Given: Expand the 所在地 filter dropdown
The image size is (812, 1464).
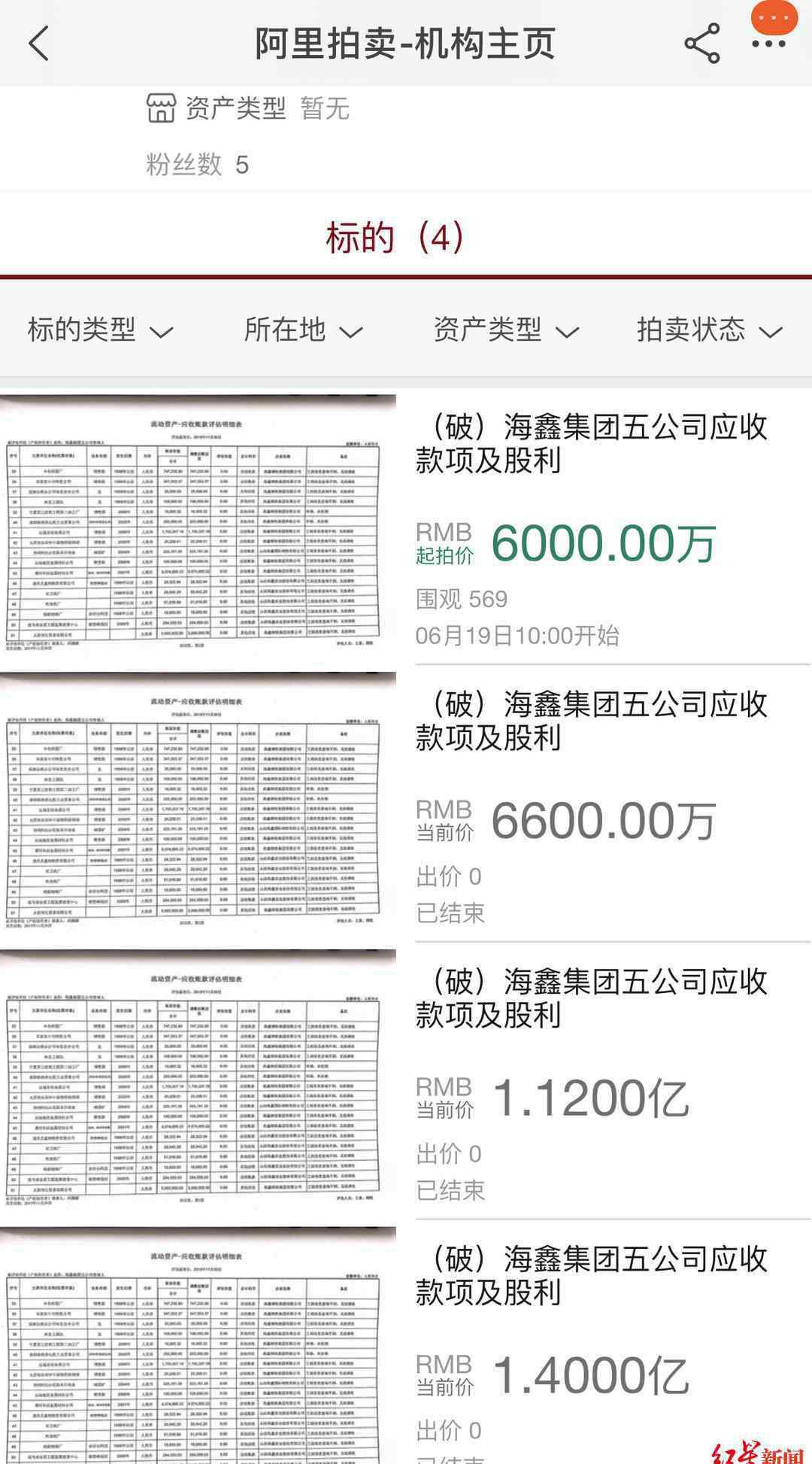Looking at the screenshot, I should (x=304, y=330).
